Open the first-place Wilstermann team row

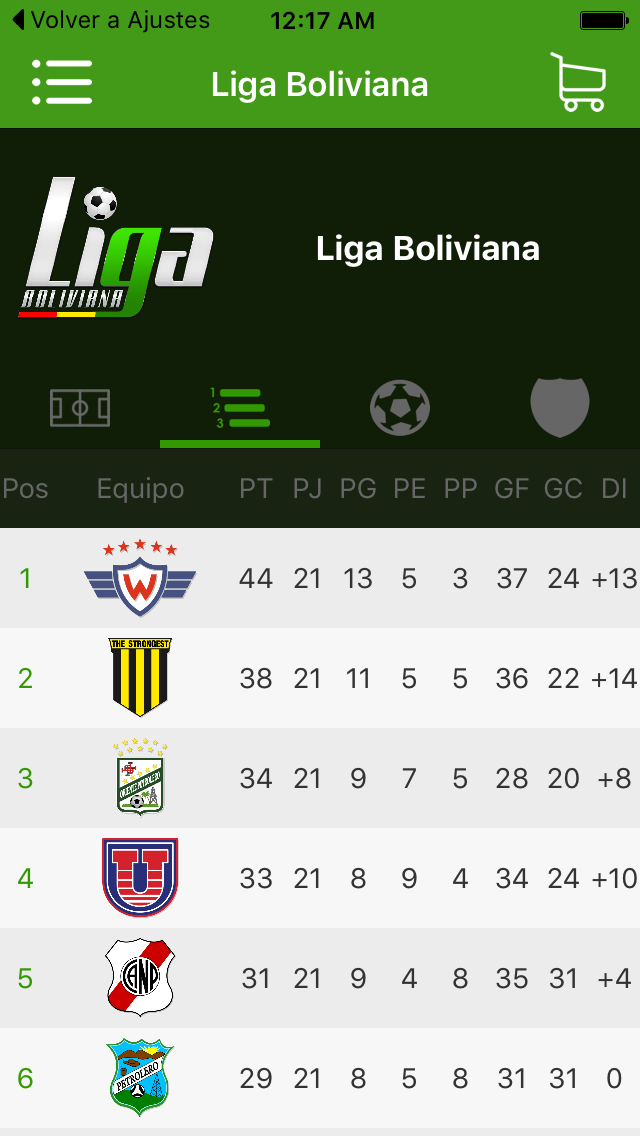[x=320, y=578]
